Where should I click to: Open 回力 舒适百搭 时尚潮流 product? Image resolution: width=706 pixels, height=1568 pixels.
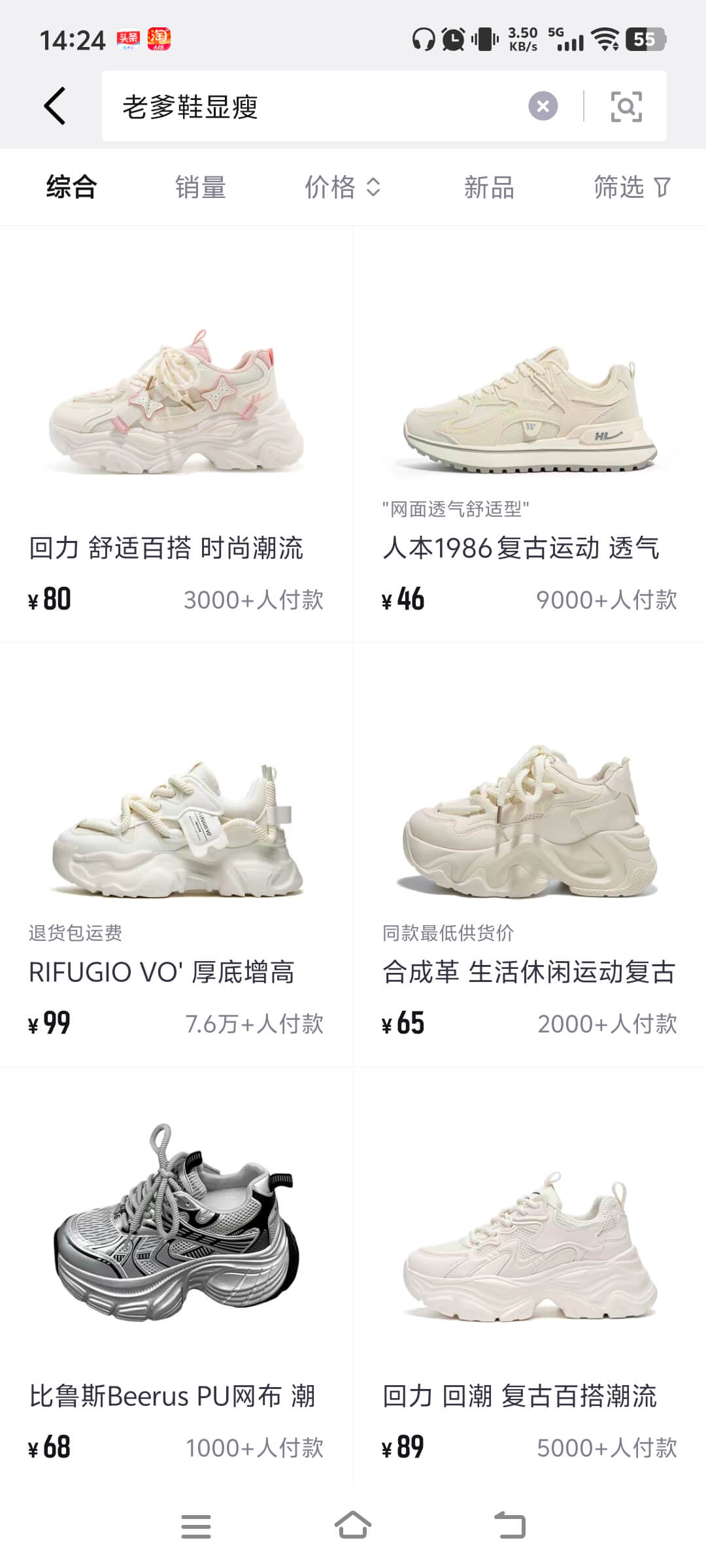pyautogui.click(x=176, y=405)
